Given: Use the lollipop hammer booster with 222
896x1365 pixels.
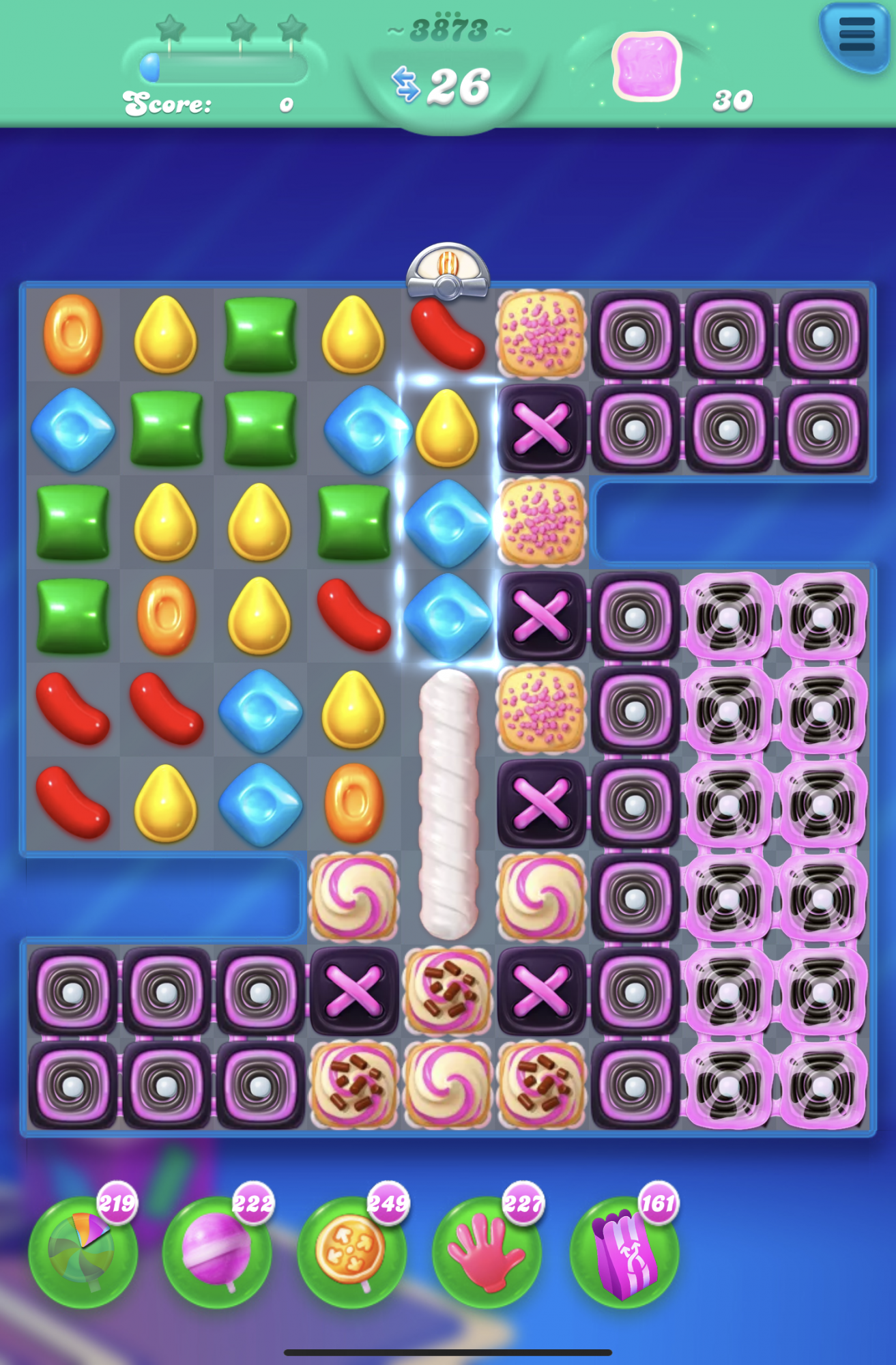Looking at the screenshot, I should pos(216,1252).
